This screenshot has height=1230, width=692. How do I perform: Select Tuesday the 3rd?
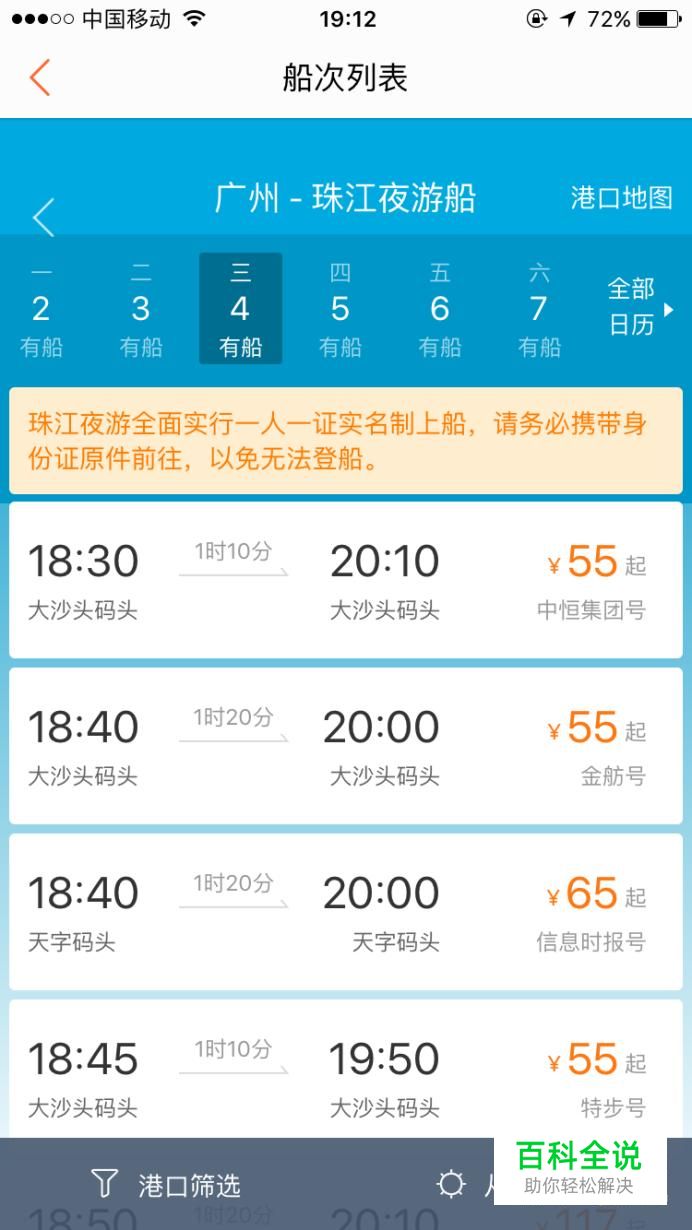pos(141,309)
